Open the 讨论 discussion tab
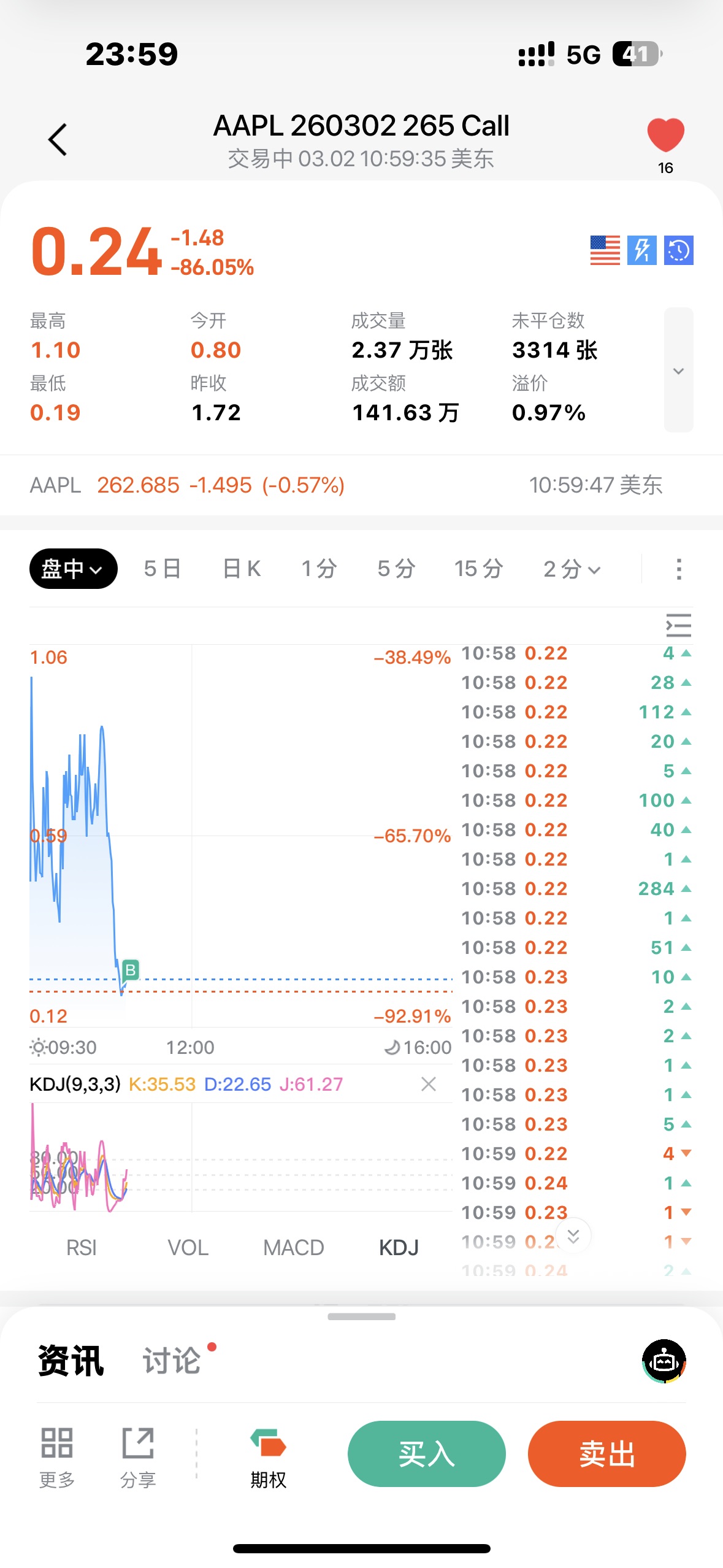Viewport: 723px width, 1568px height. click(x=172, y=1361)
